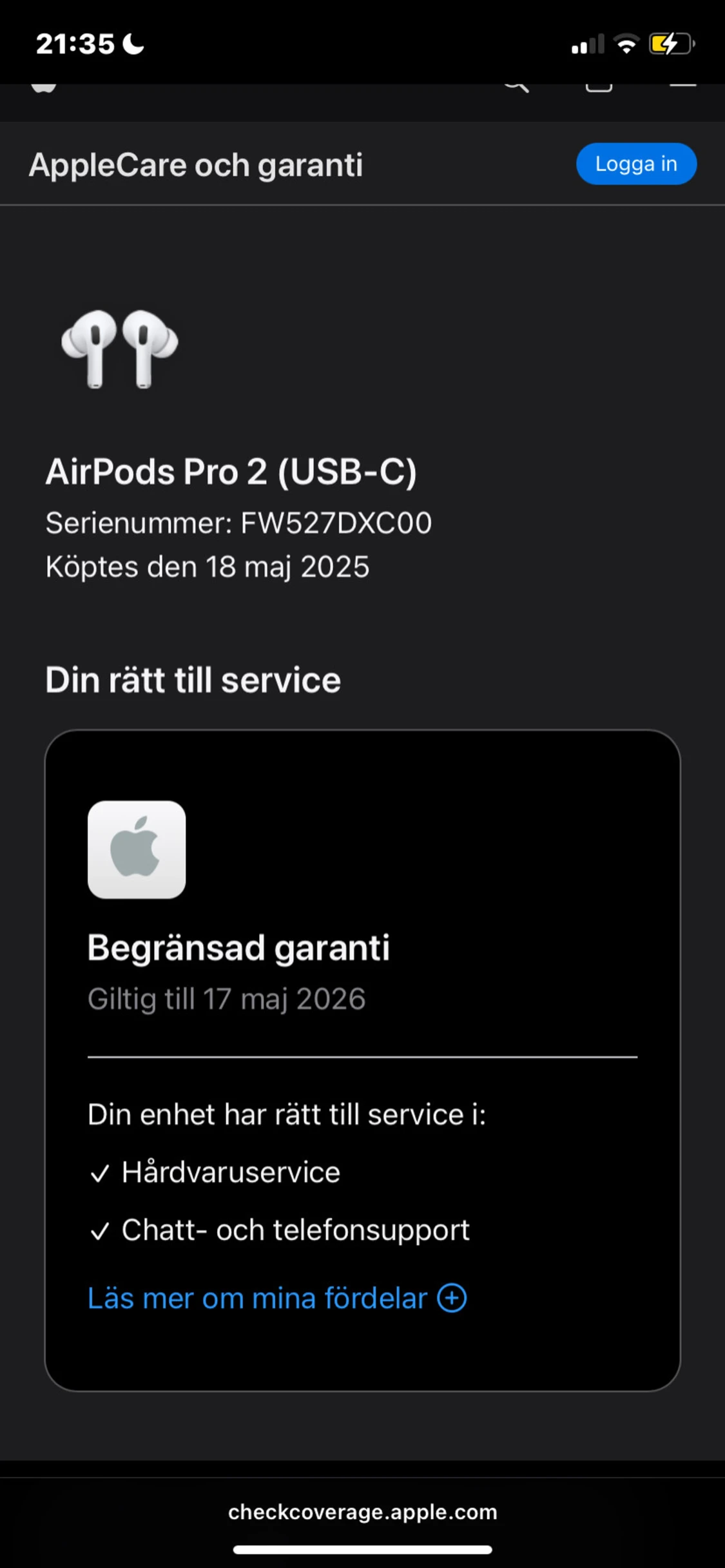The height and width of the screenshot is (1568, 725).
Task: Open checkcoverage.apple.com address bar
Action: point(362,1513)
